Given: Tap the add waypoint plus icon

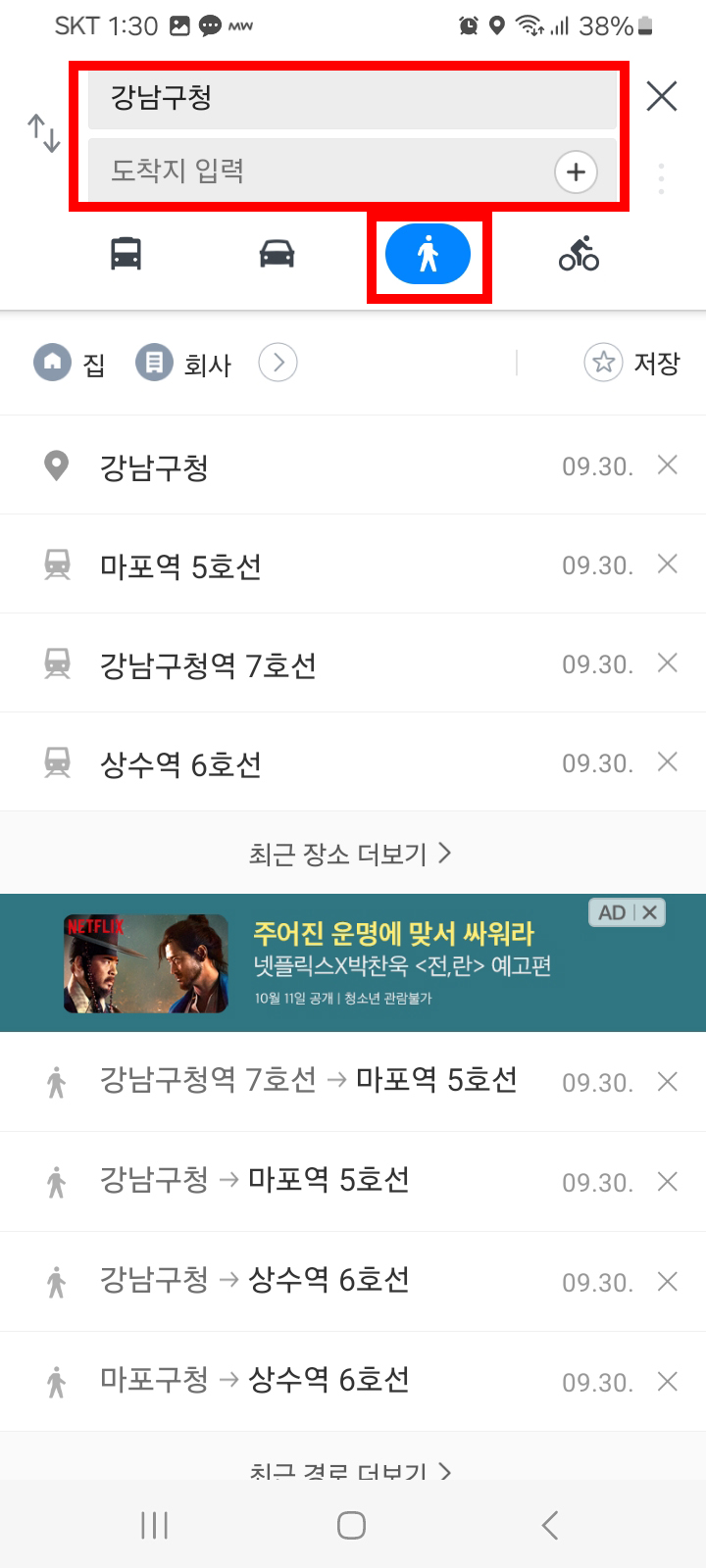Looking at the screenshot, I should 577,171.
